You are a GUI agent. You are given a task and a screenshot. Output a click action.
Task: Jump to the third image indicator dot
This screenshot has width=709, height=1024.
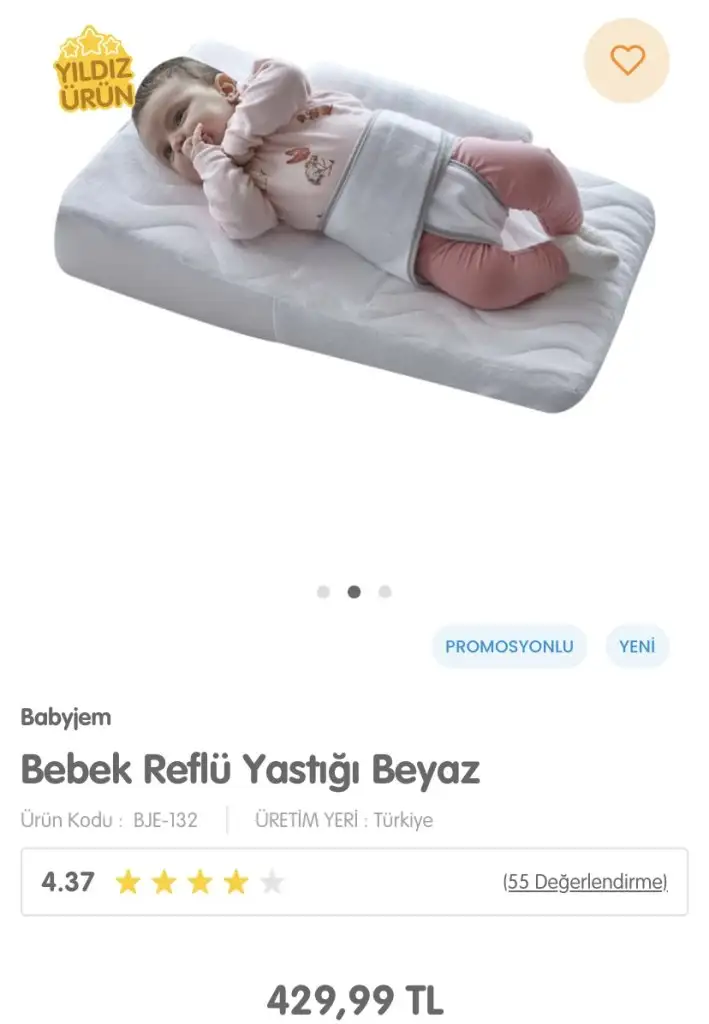click(385, 592)
